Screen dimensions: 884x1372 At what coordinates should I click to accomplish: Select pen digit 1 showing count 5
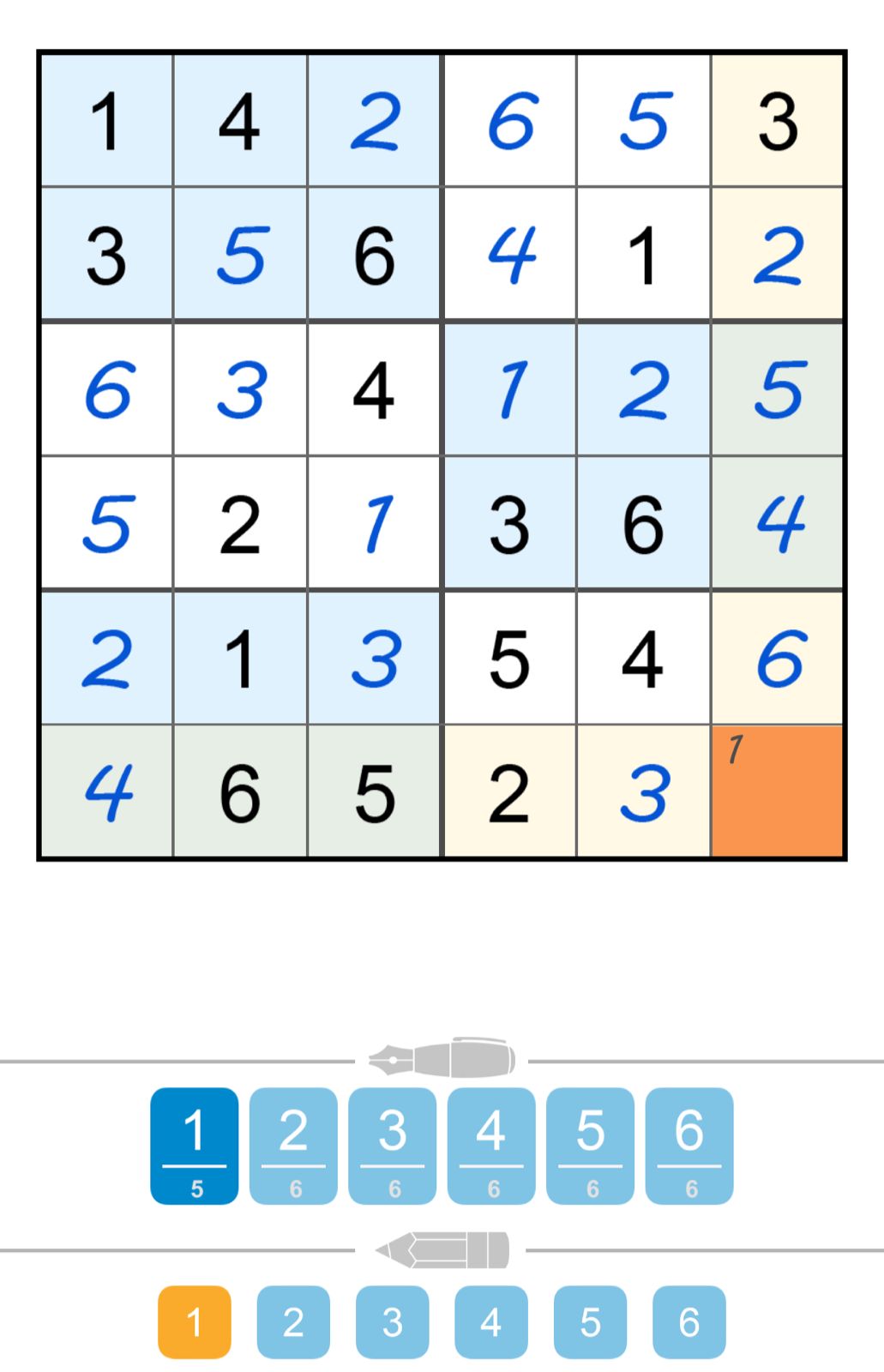tap(195, 1149)
